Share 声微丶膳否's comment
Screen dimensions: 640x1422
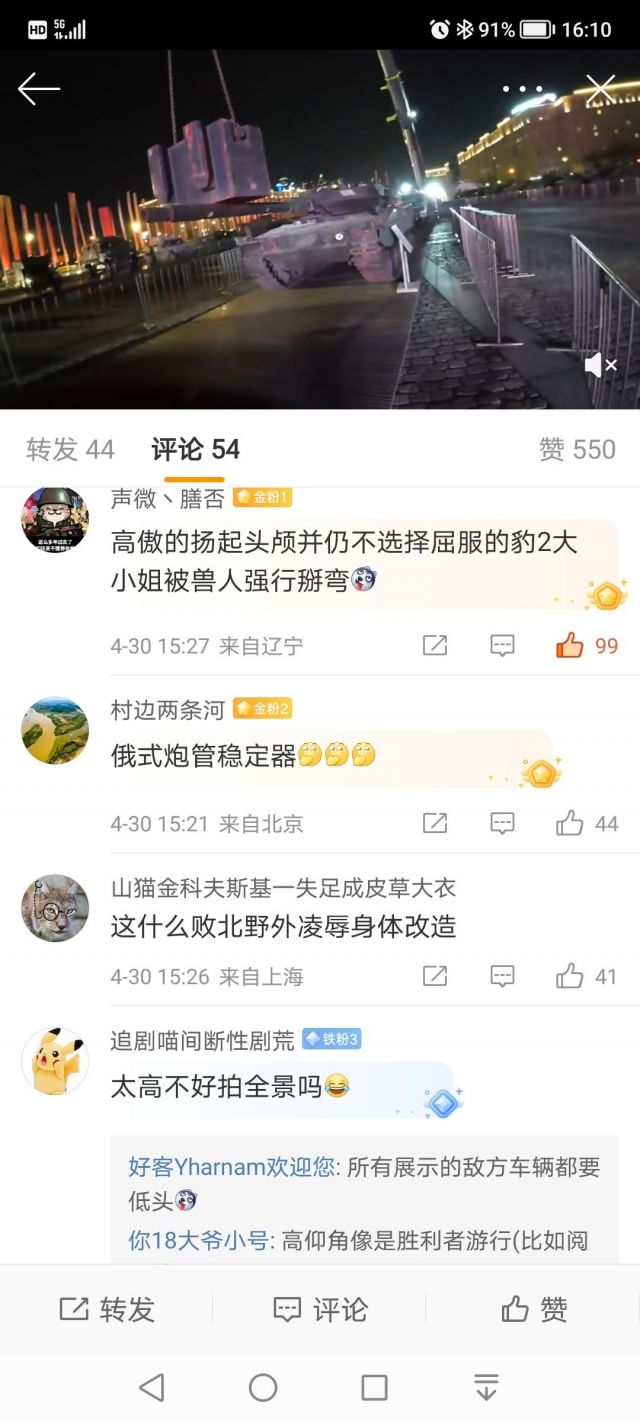435,646
